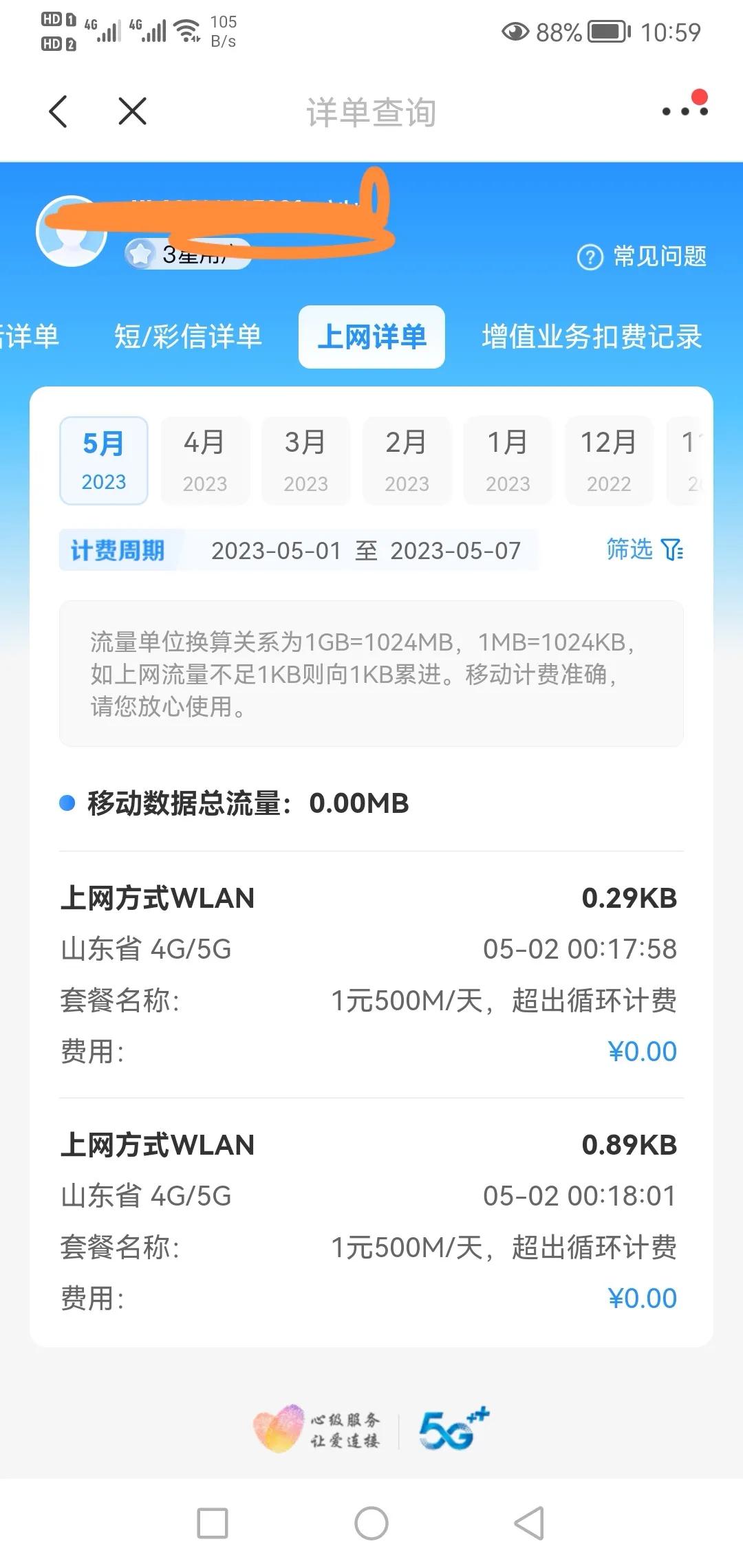This screenshot has height=1568, width=743.
Task: Select the 2月 2023 month option
Action: point(407,459)
